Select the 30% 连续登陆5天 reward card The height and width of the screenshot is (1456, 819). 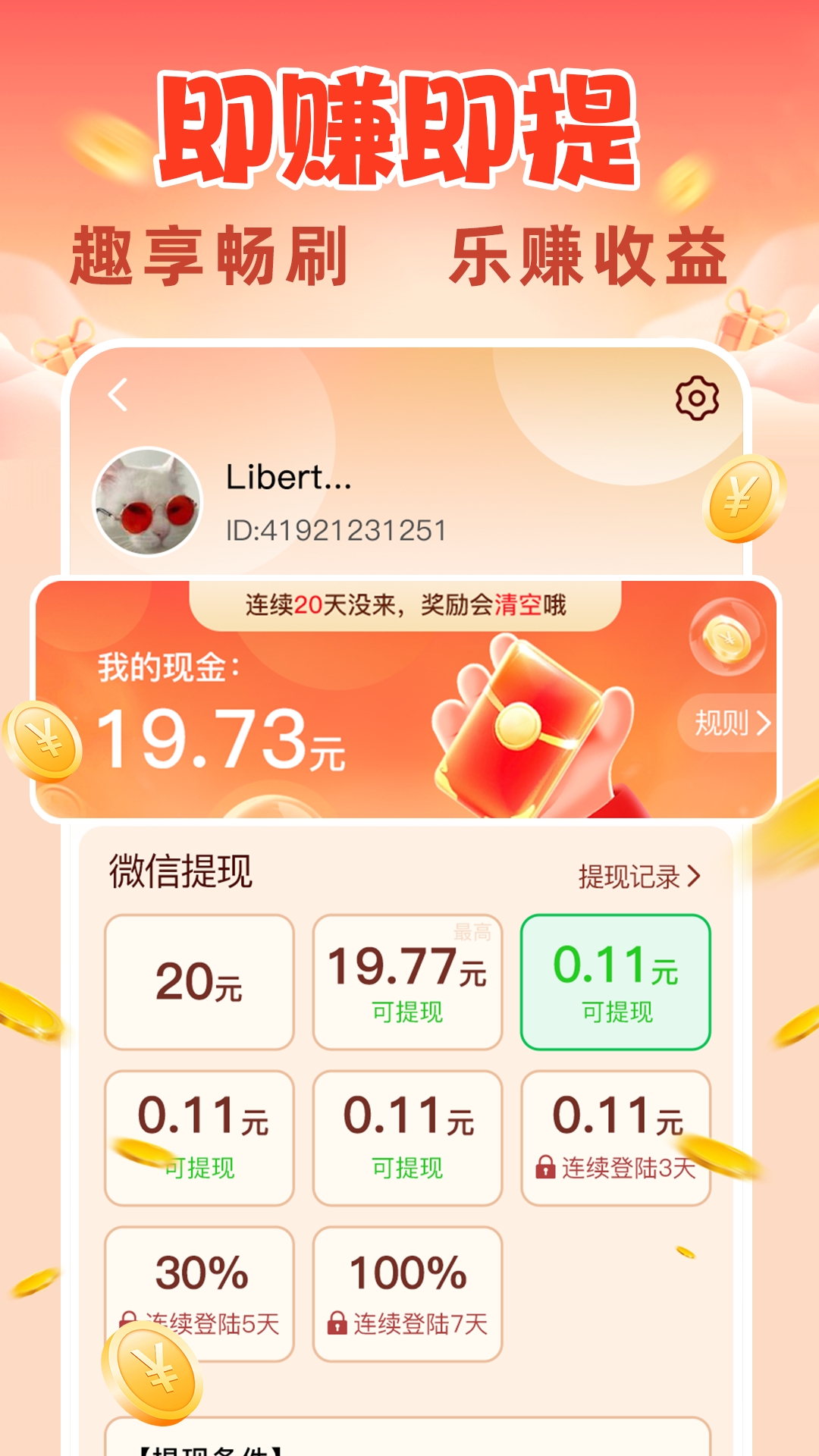(199, 1289)
